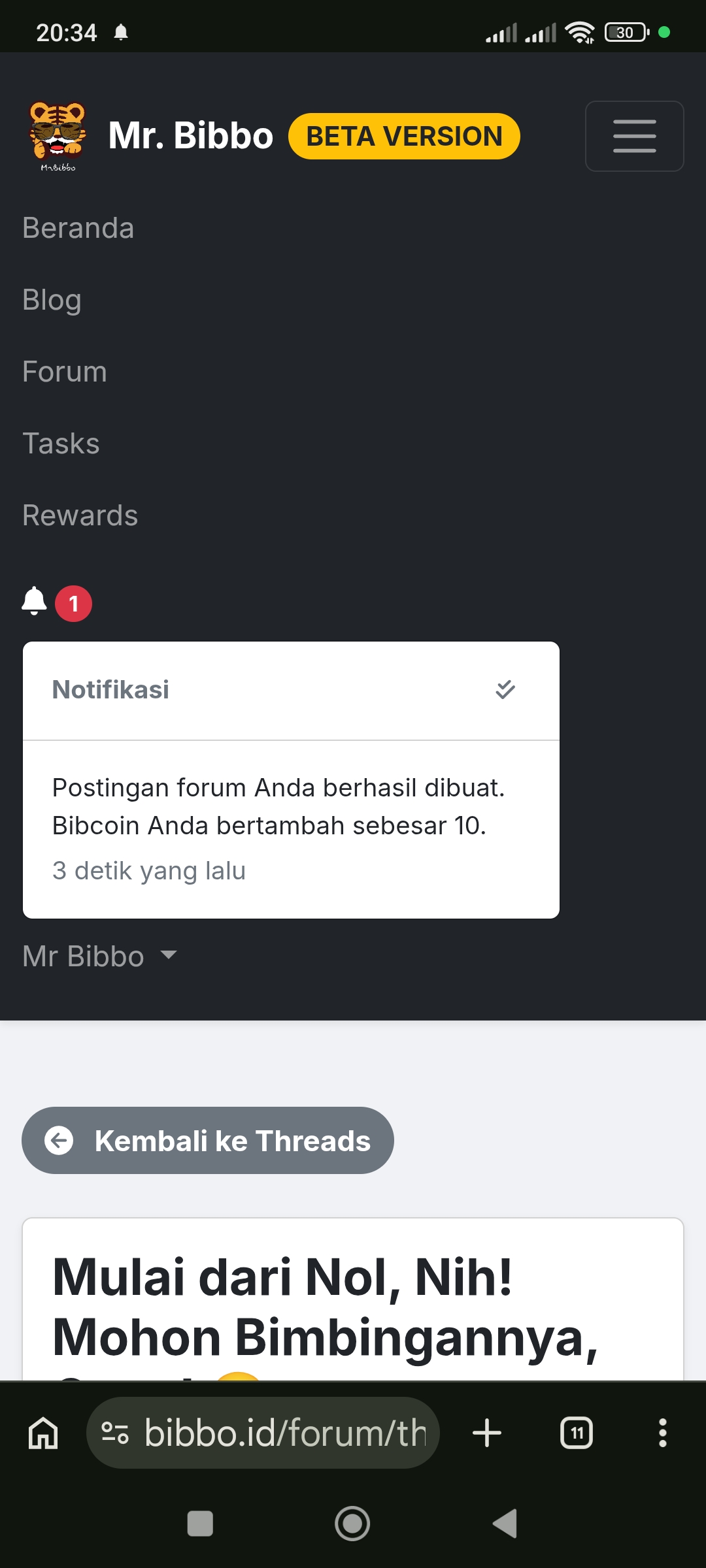Open the browser three-dot overflow menu
Screen dimensions: 706x1568
pos(663,1433)
